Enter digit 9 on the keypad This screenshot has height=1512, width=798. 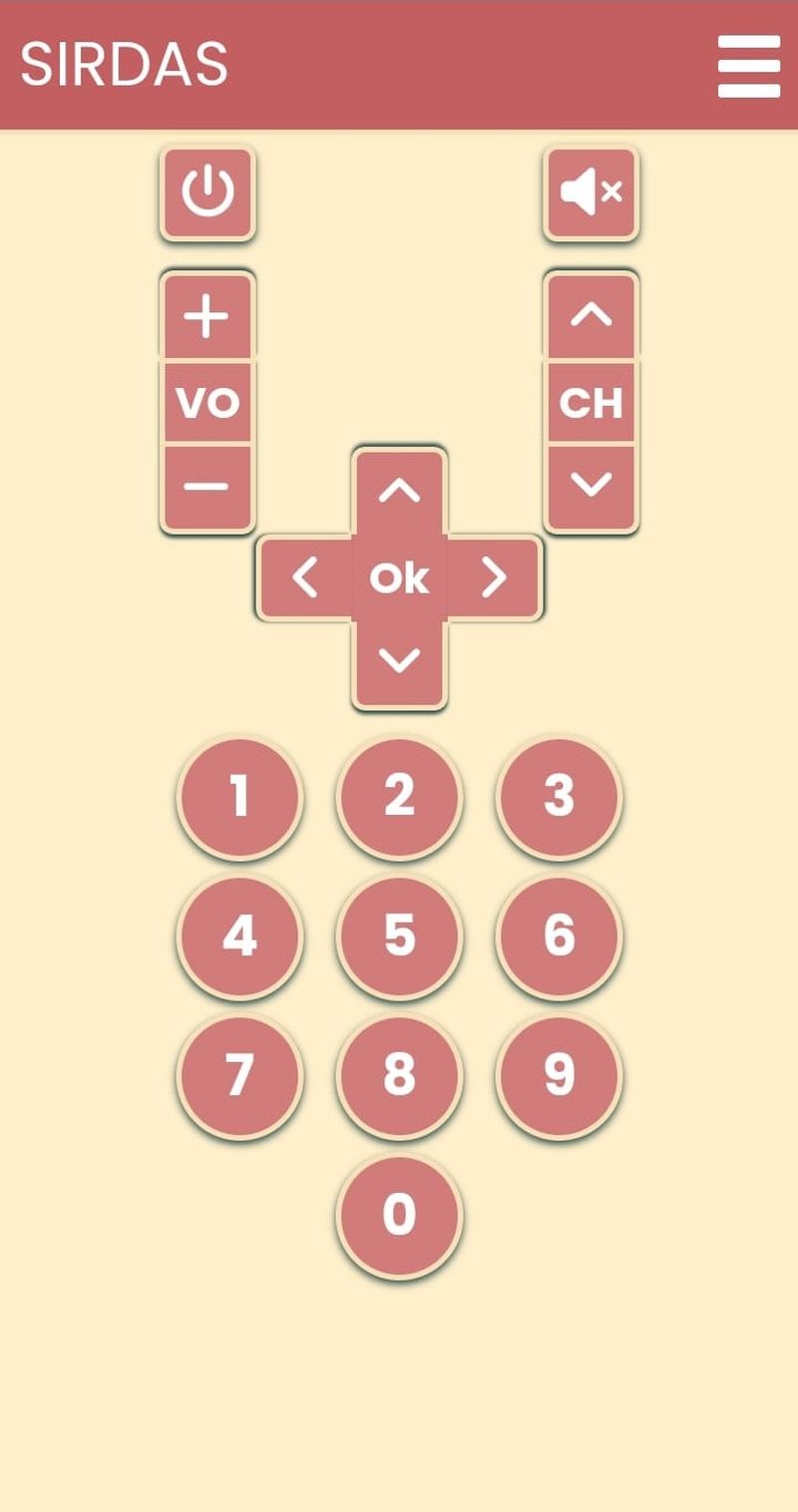coord(559,1076)
